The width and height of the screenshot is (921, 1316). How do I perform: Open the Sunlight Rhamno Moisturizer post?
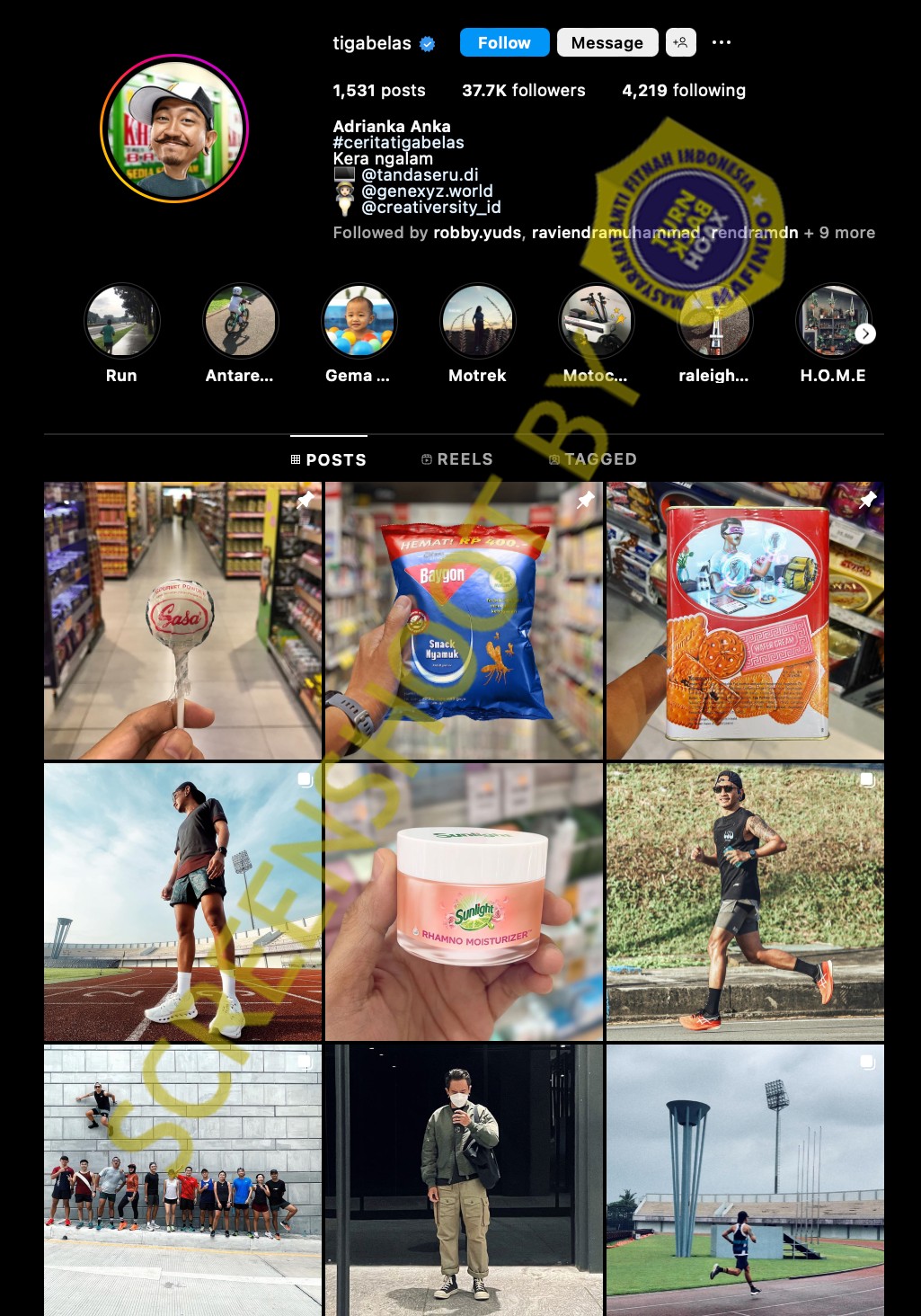464,902
